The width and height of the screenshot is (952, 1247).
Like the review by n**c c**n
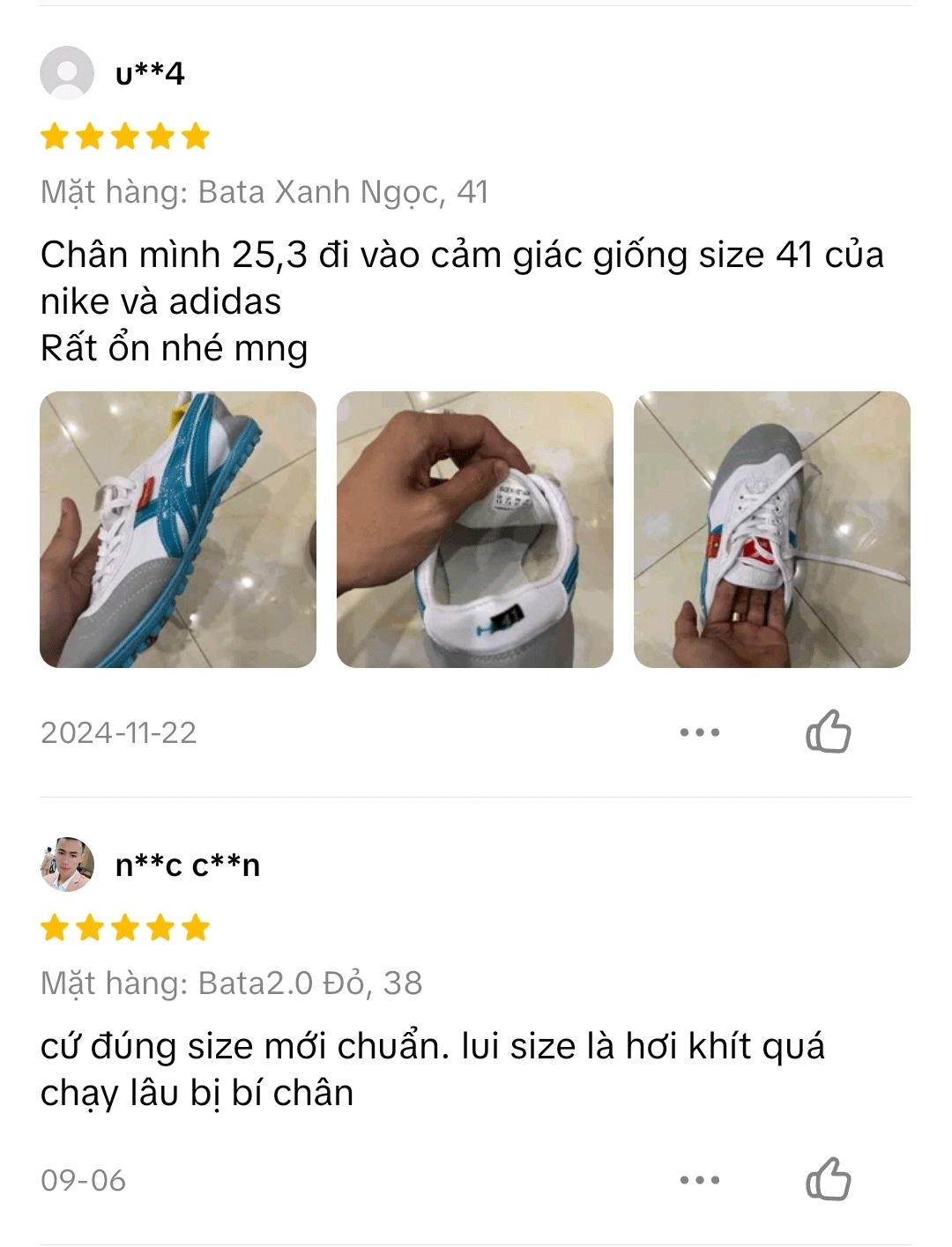pos(828,1179)
